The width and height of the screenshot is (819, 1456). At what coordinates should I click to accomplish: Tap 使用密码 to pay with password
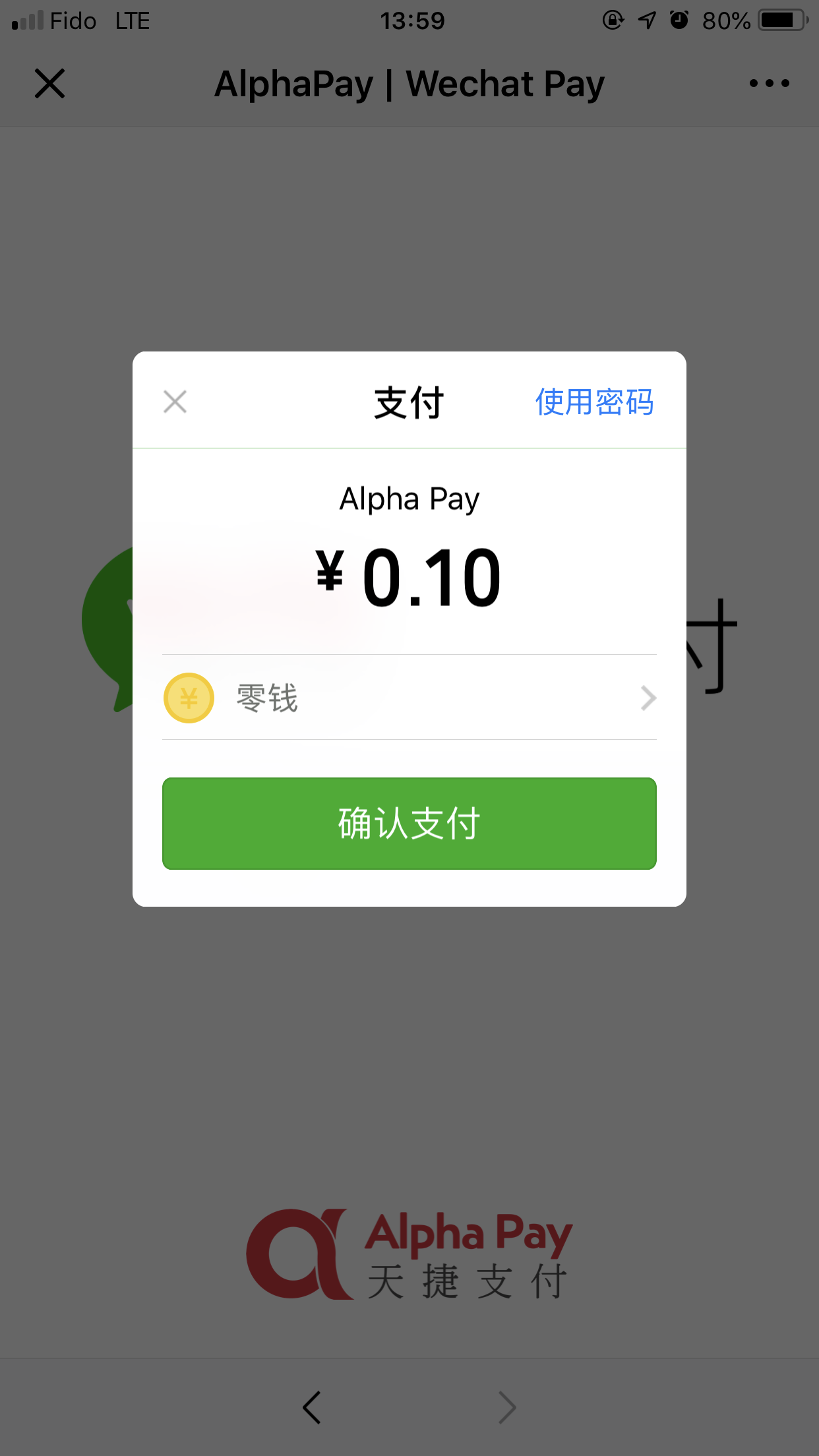point(594,402)
